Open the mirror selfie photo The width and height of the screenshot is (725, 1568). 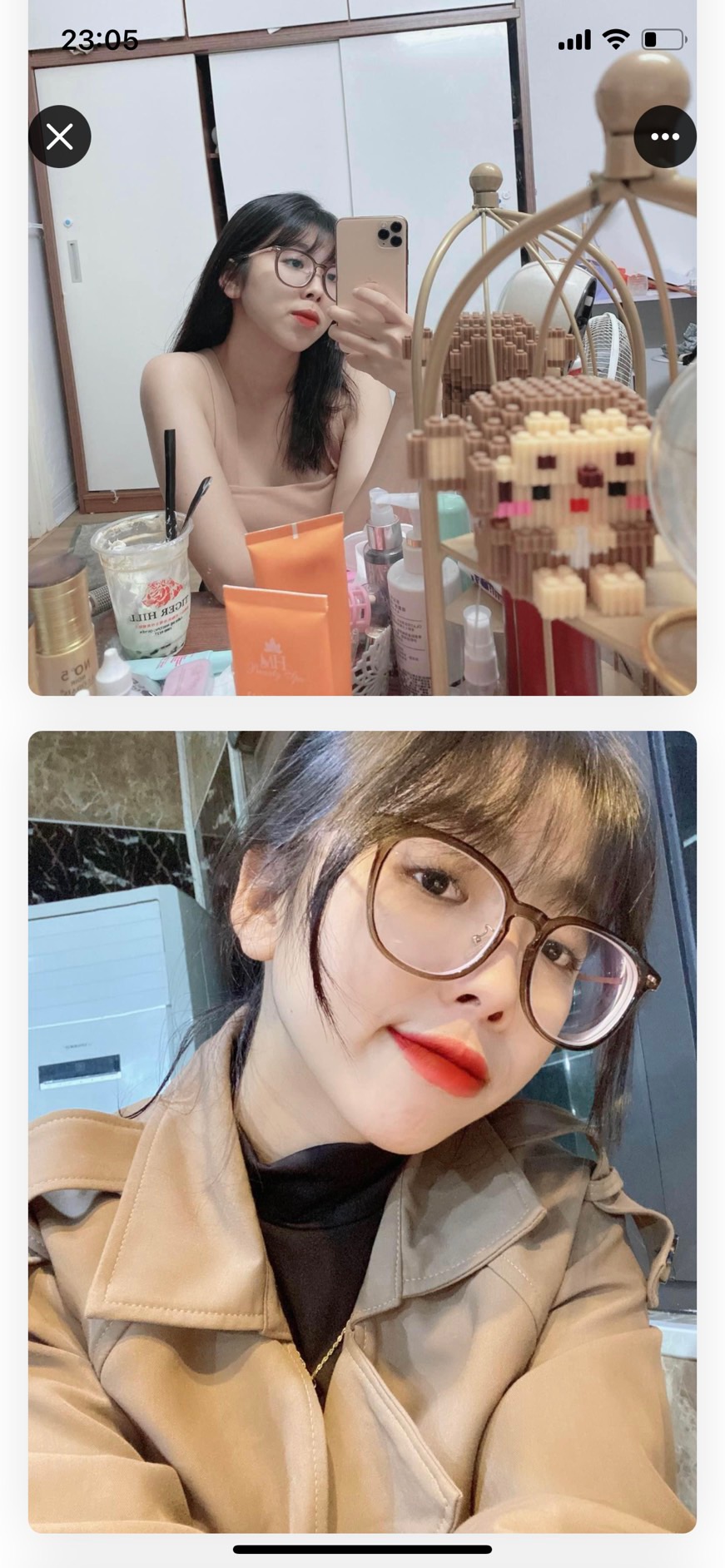(x=362, y=416)
